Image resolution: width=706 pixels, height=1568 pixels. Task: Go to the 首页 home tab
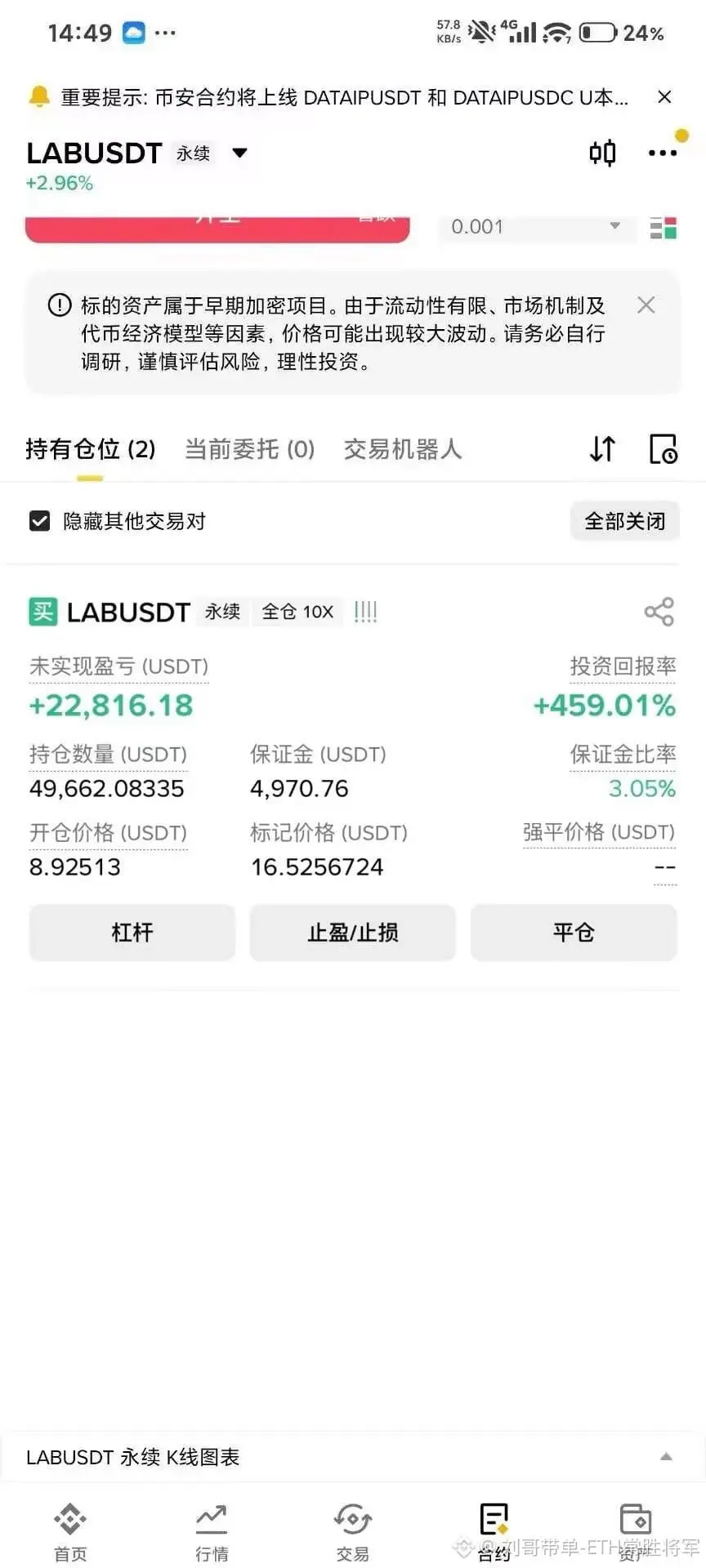(x=70, y=1531)
